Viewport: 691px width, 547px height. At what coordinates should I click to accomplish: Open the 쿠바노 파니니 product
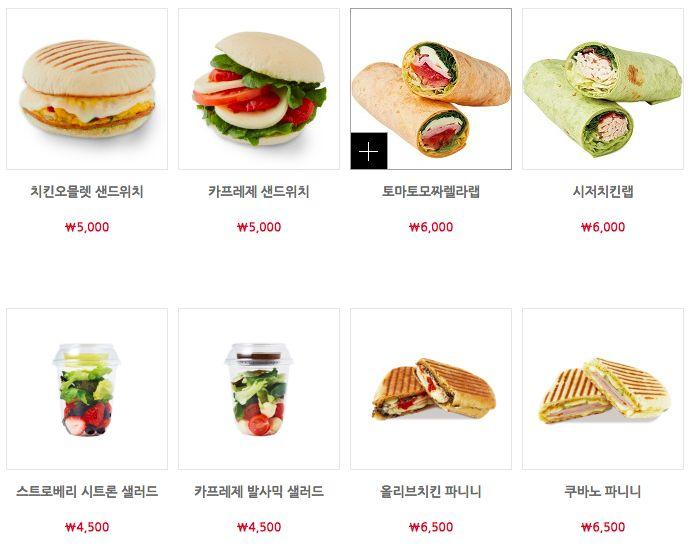603,389
